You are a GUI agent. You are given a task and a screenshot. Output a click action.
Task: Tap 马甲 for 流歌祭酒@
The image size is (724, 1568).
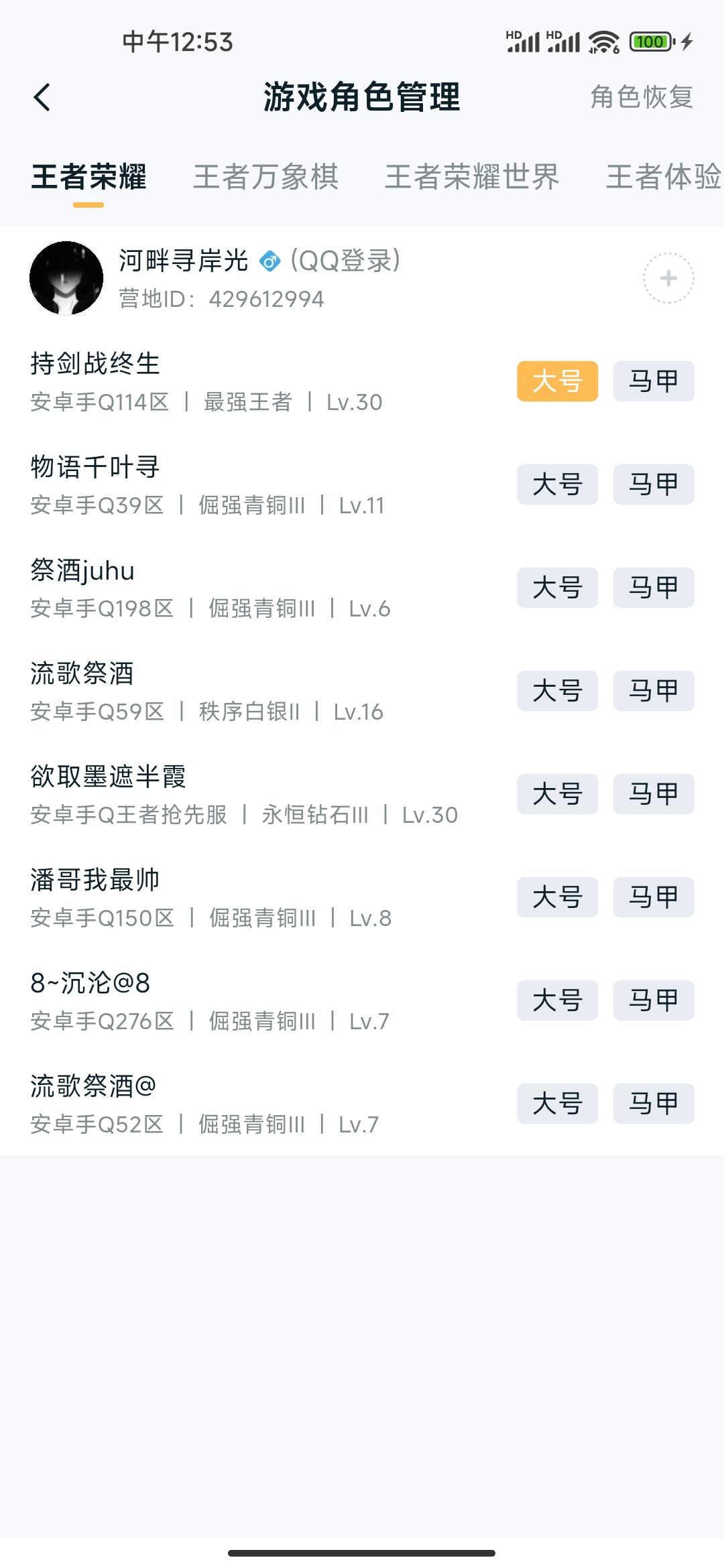tap(653, 1104)
